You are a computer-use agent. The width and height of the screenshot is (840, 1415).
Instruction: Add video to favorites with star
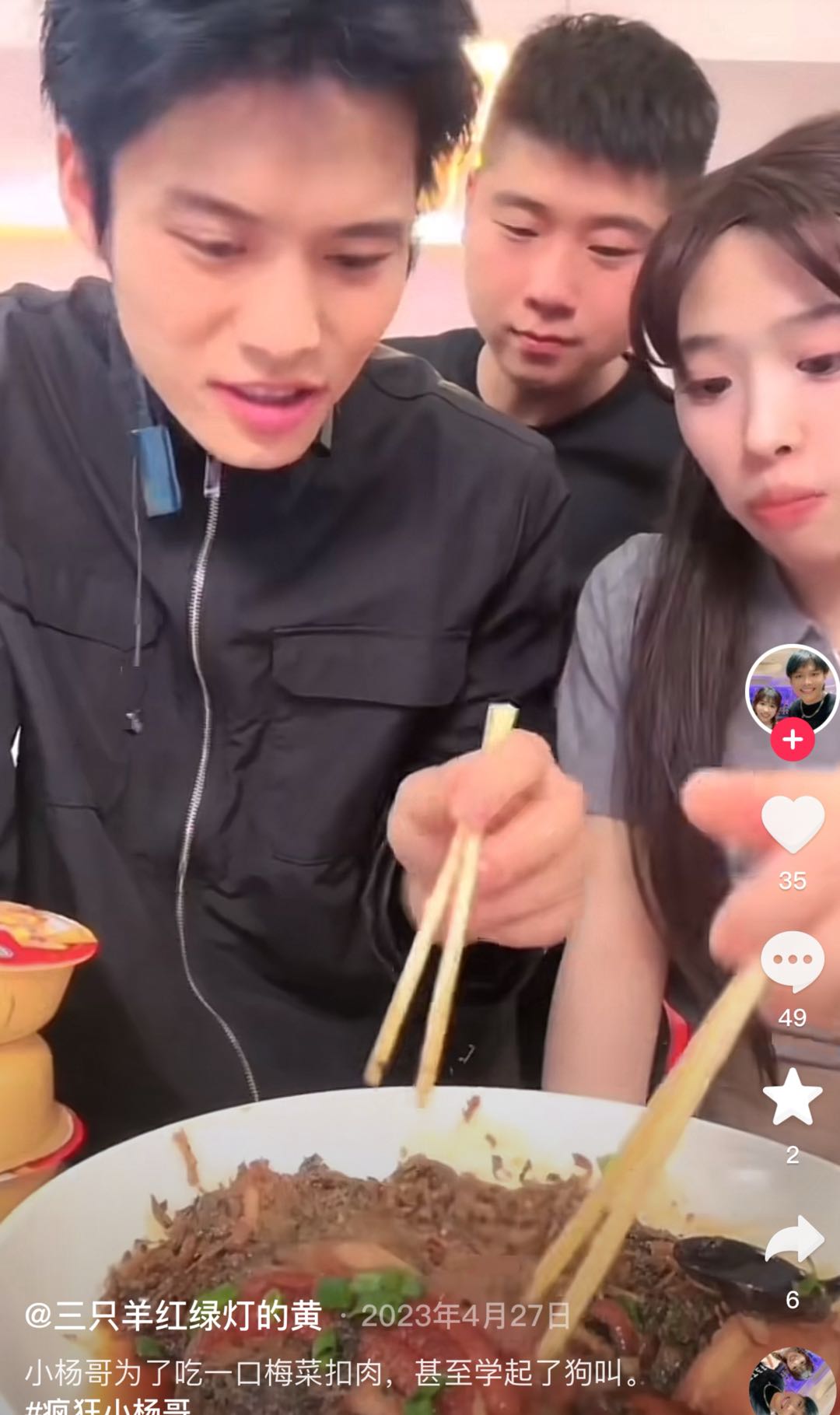tap(792, 1098)
